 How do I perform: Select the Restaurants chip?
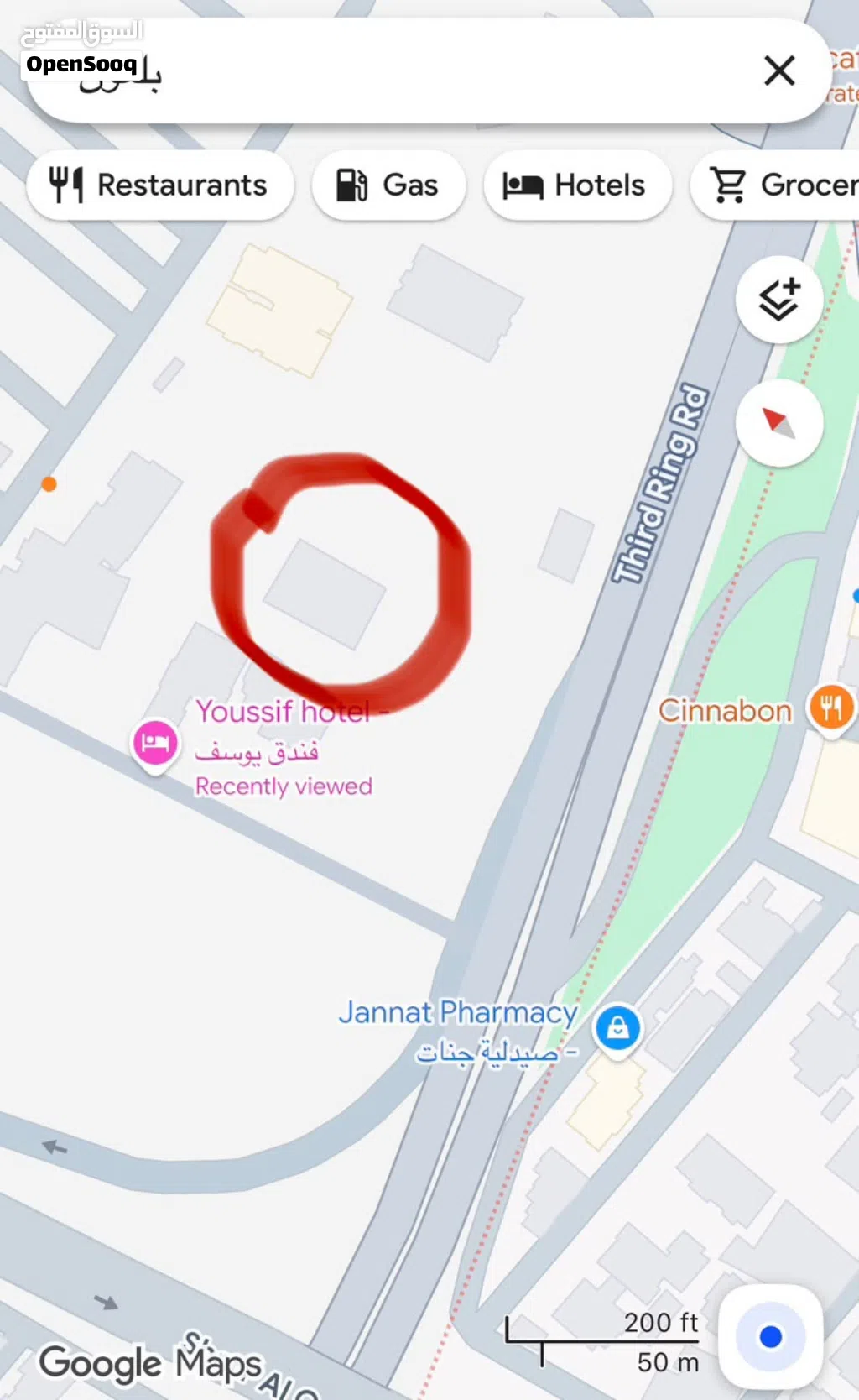pyautogui.click(x=159, y=185)
